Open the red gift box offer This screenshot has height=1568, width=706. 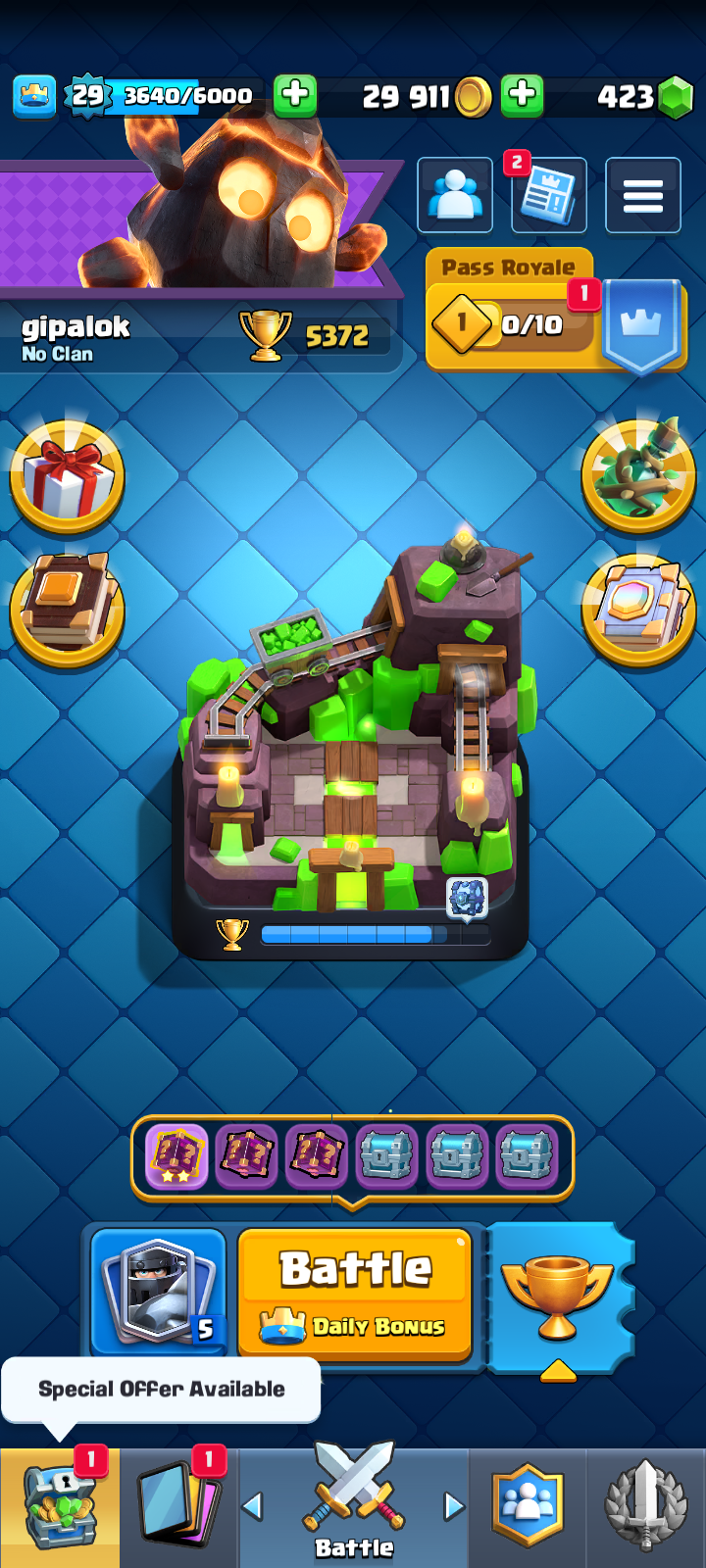pos(67,478)
